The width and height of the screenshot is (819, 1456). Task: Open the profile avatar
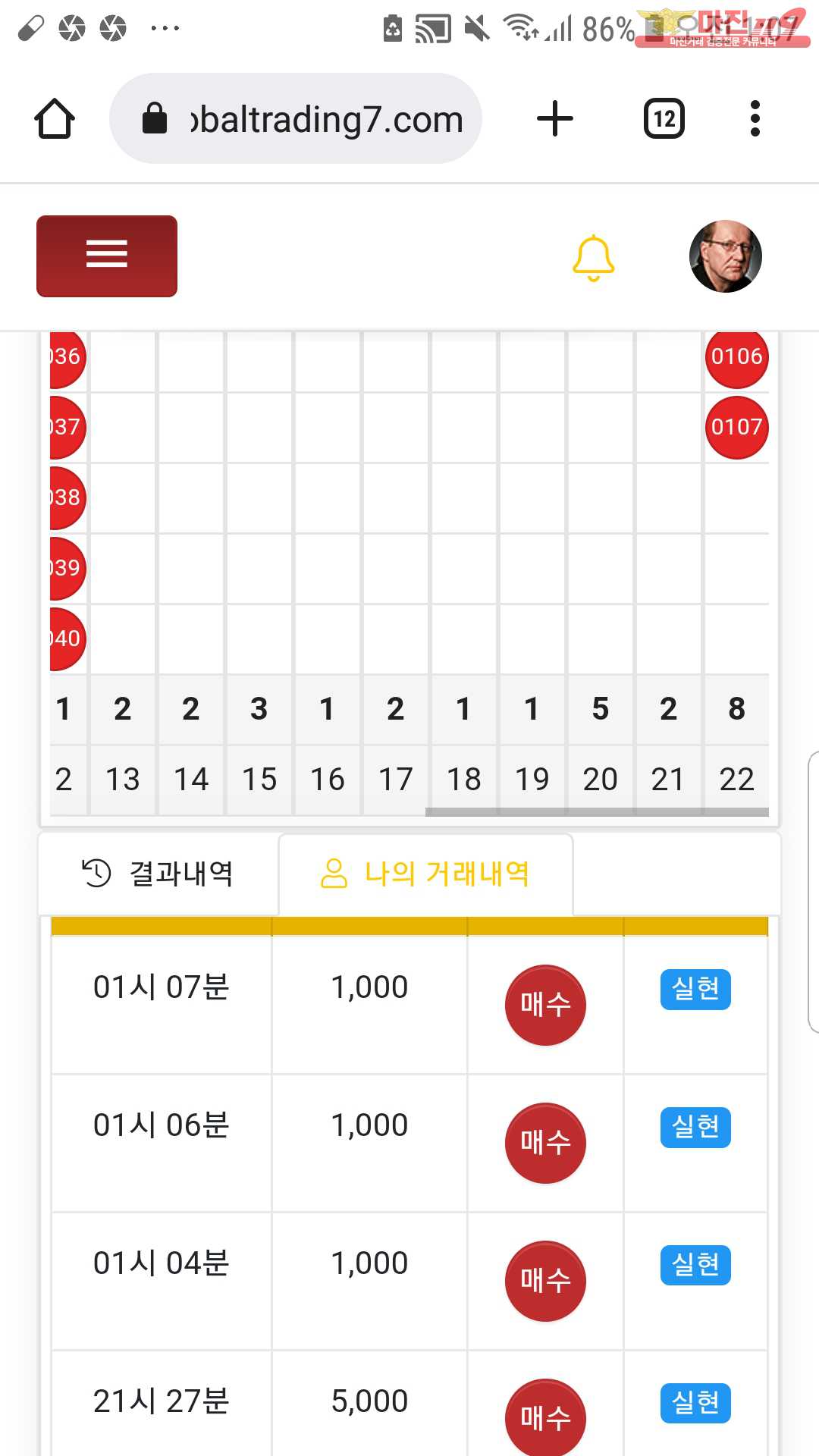725,256
